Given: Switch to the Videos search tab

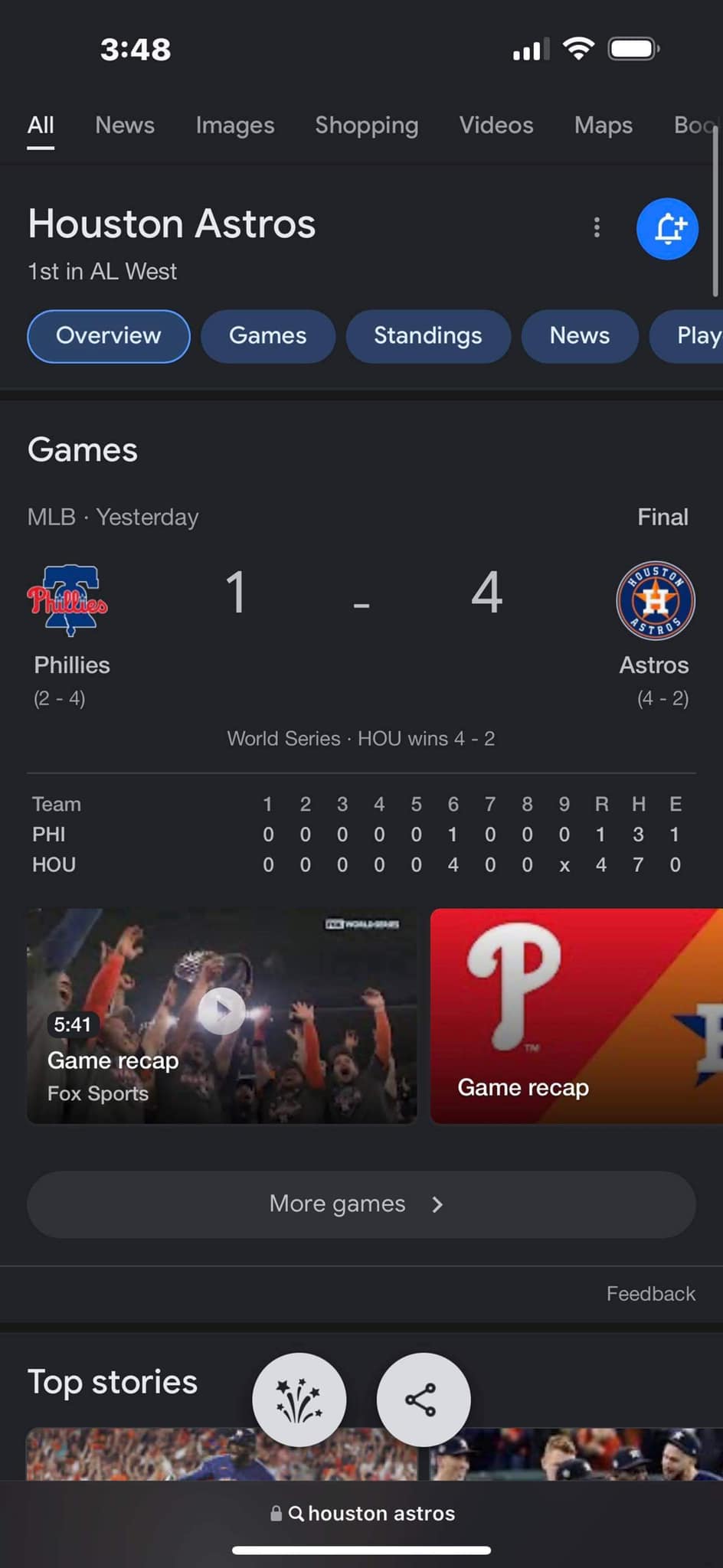Looking at the screenshot, I should coord(496,125).
